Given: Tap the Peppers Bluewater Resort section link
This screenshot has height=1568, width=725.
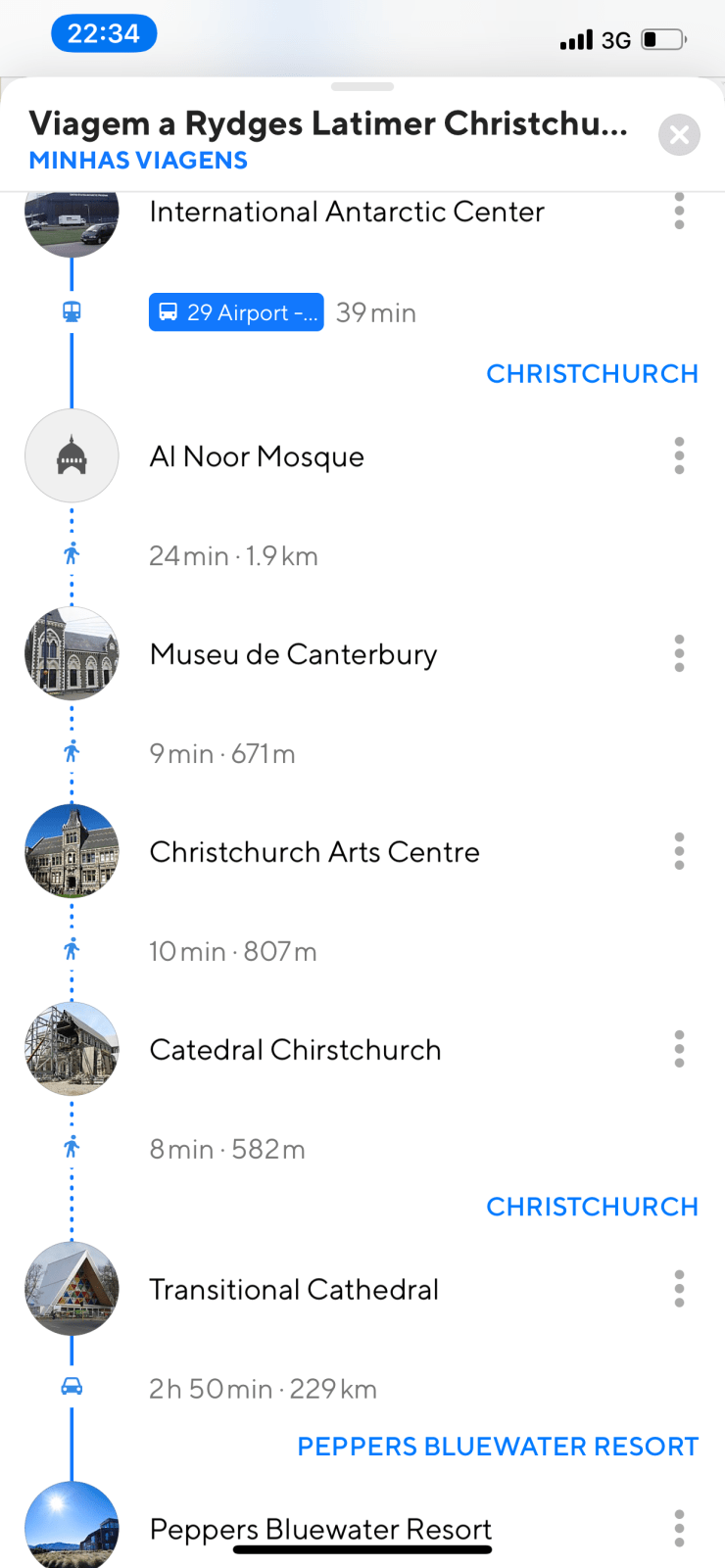Looking at the screenshot, I should 498,1447.
